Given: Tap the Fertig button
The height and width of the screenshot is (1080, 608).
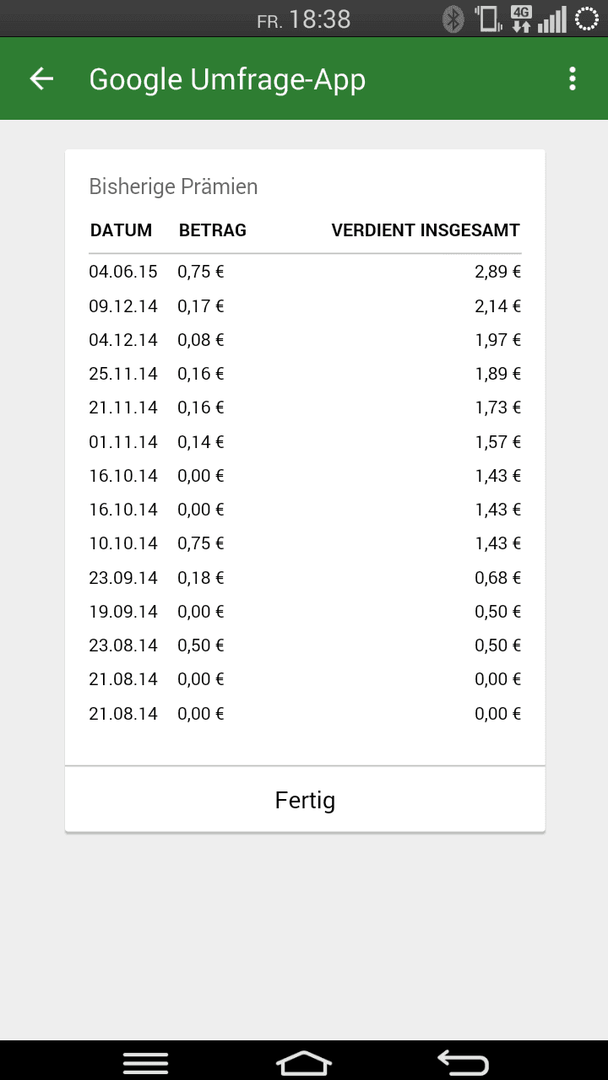Looking at the screenshot, I should (x=305, y=799).
